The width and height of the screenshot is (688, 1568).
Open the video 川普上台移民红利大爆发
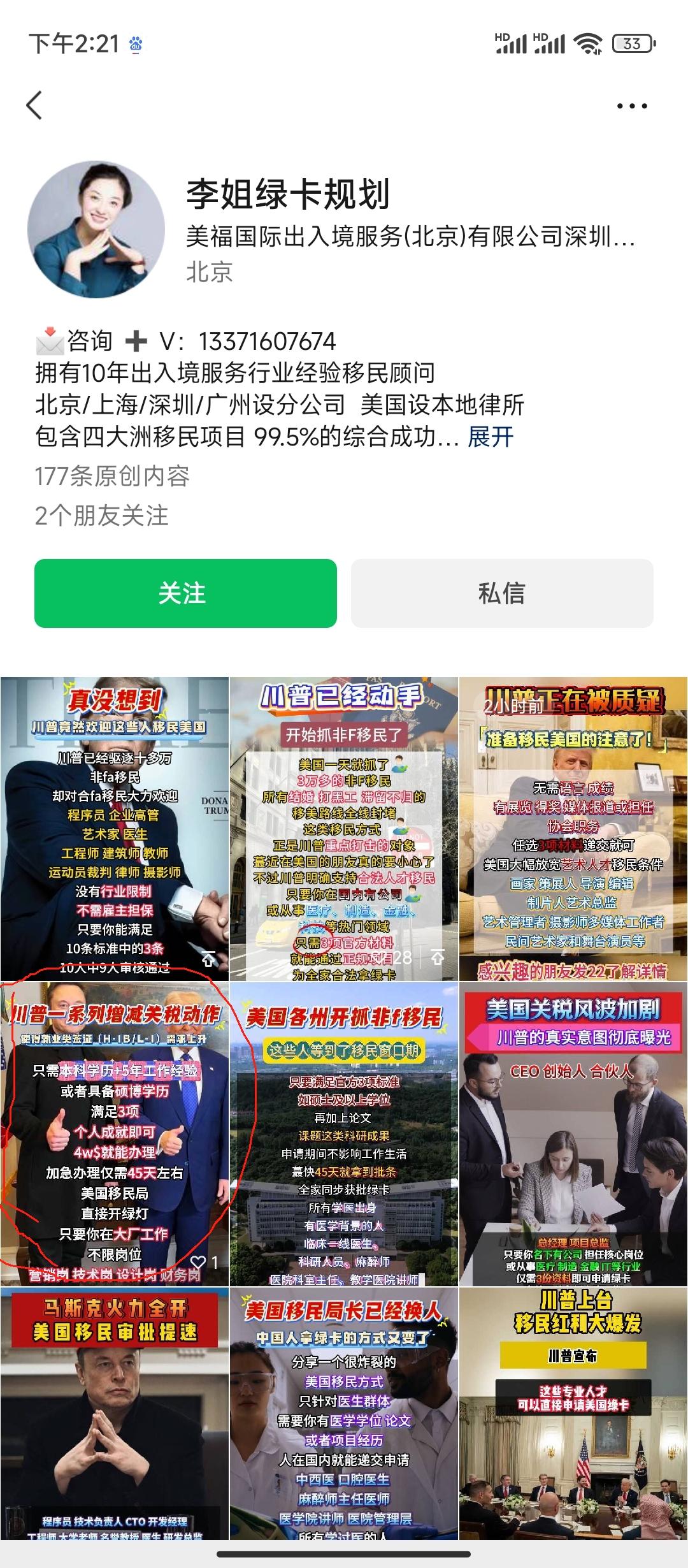click(x=573, y=1415)
